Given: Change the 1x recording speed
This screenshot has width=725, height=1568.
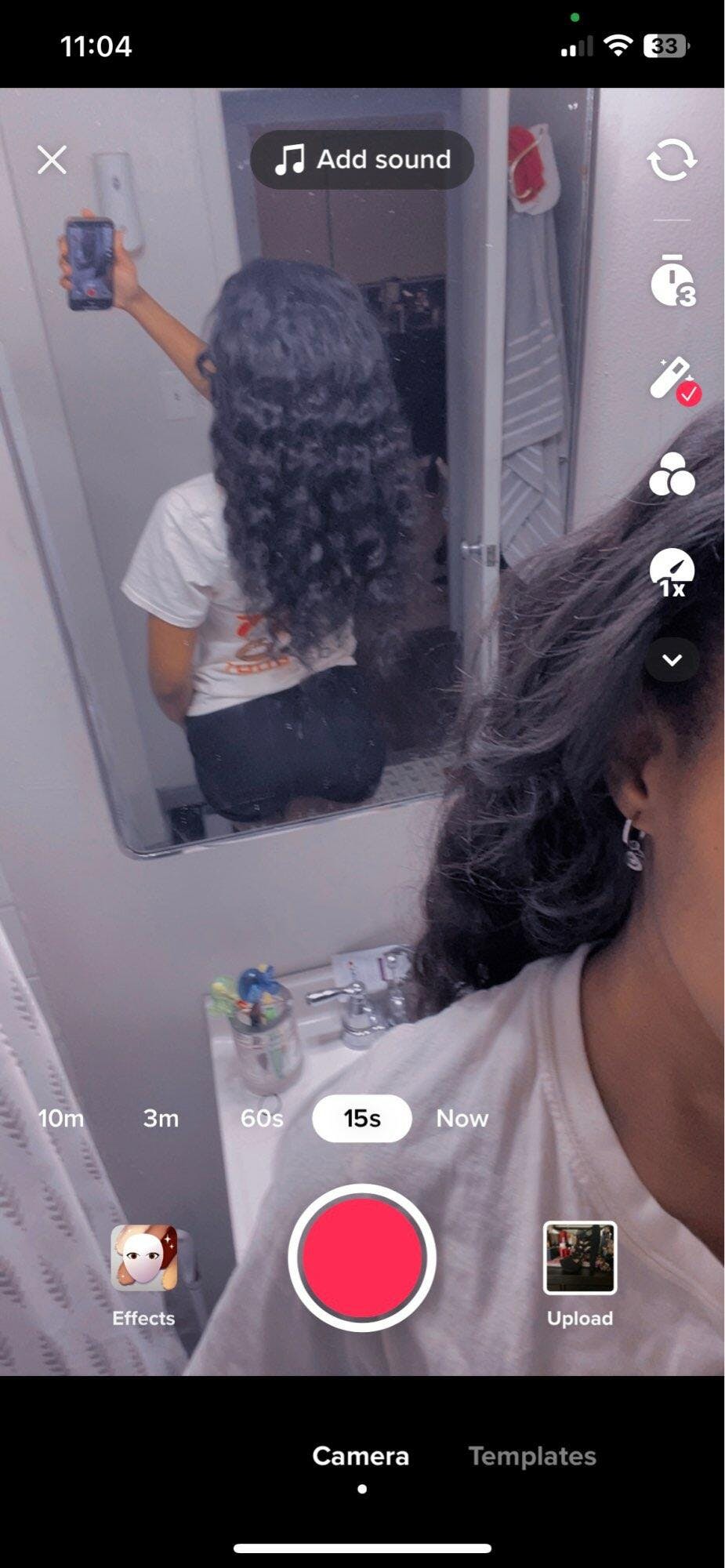Looking at the screenshot, I should pos(672,572).
